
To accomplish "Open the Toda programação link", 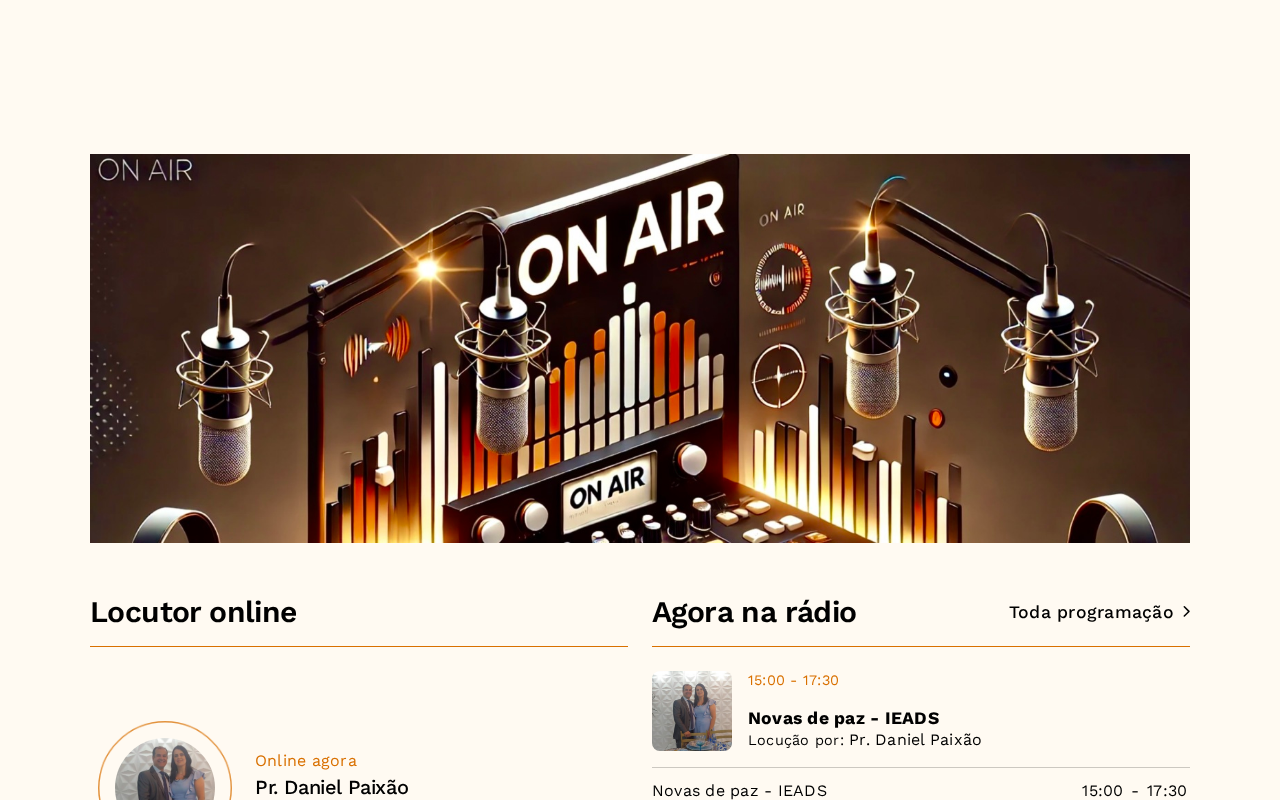I will click(1099, 612).
